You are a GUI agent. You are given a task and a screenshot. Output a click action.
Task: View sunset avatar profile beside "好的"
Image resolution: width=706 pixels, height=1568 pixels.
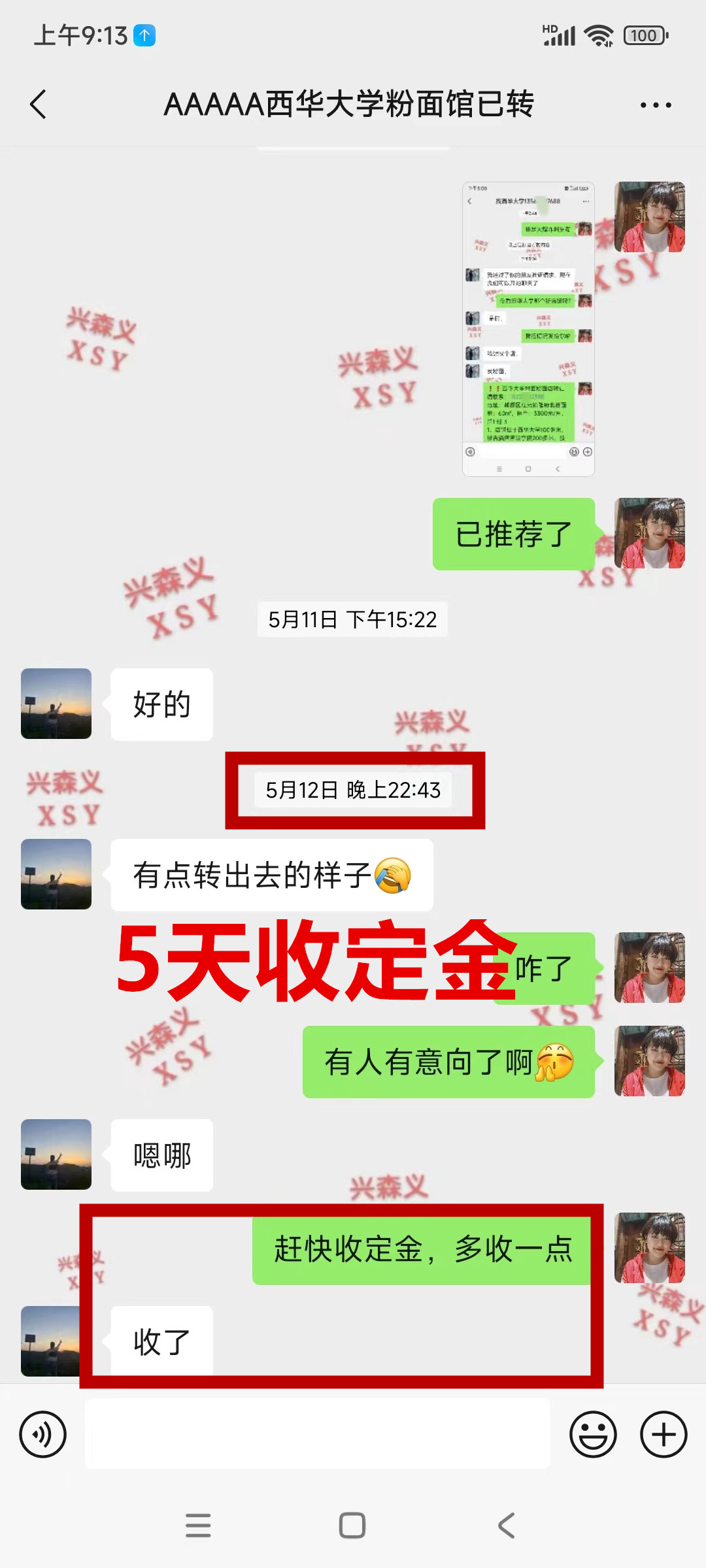click(56, 704)
